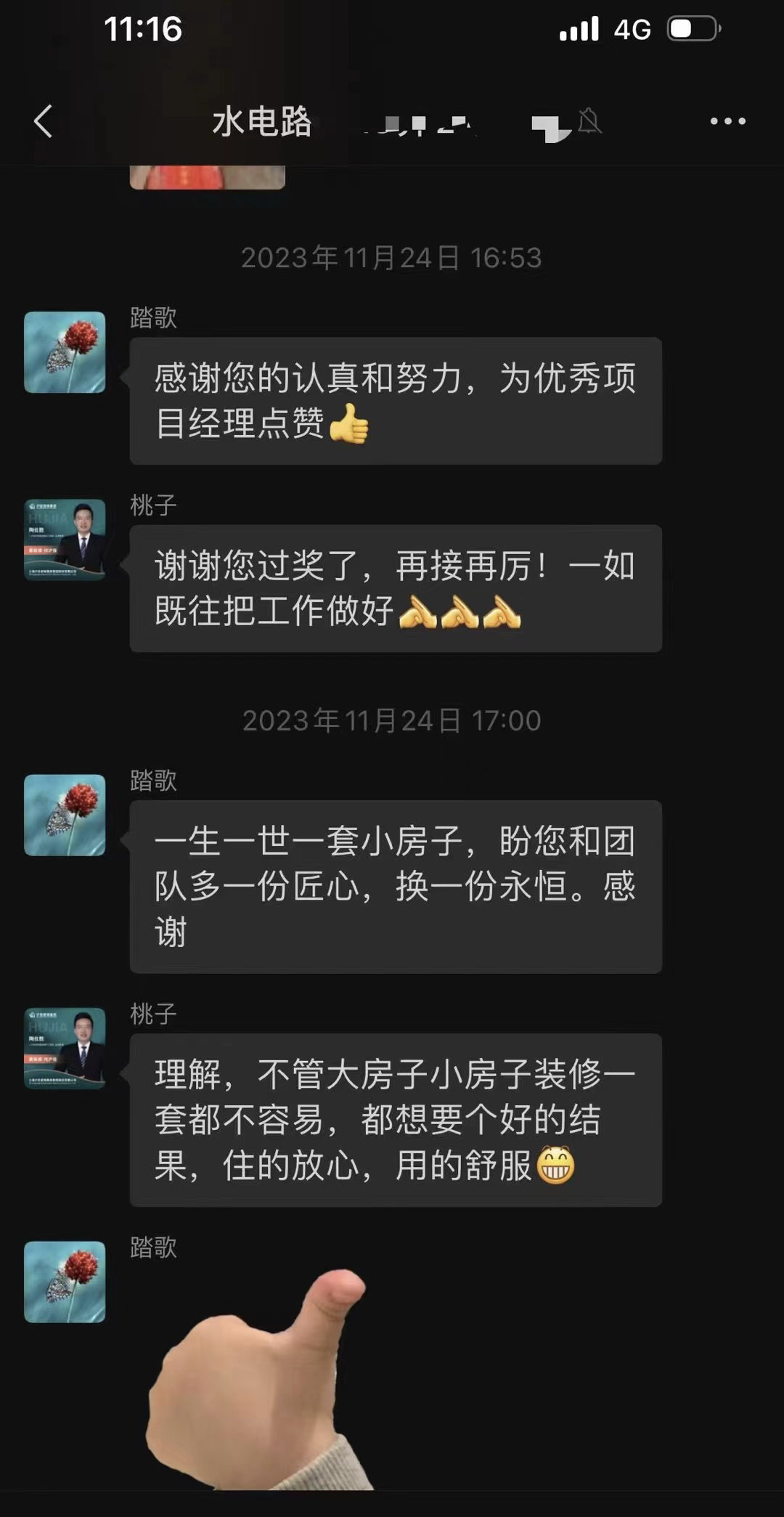Open the group chat overflow menu

(x=727, y=121)
